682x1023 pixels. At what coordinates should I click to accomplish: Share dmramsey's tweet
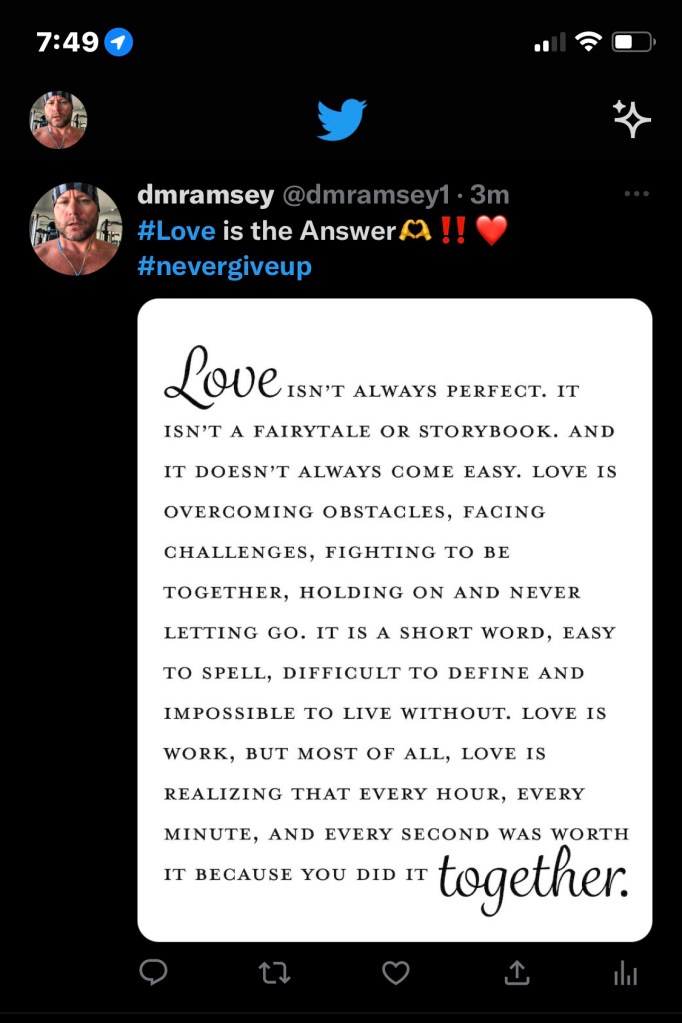coord(517,972)
